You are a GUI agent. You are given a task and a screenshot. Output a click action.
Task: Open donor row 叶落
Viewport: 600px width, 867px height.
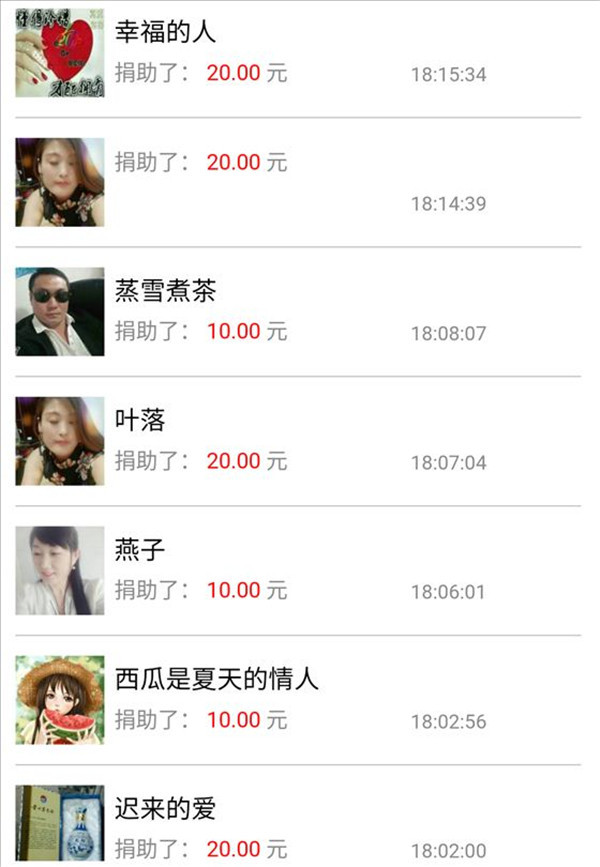[x=300, y=441]
